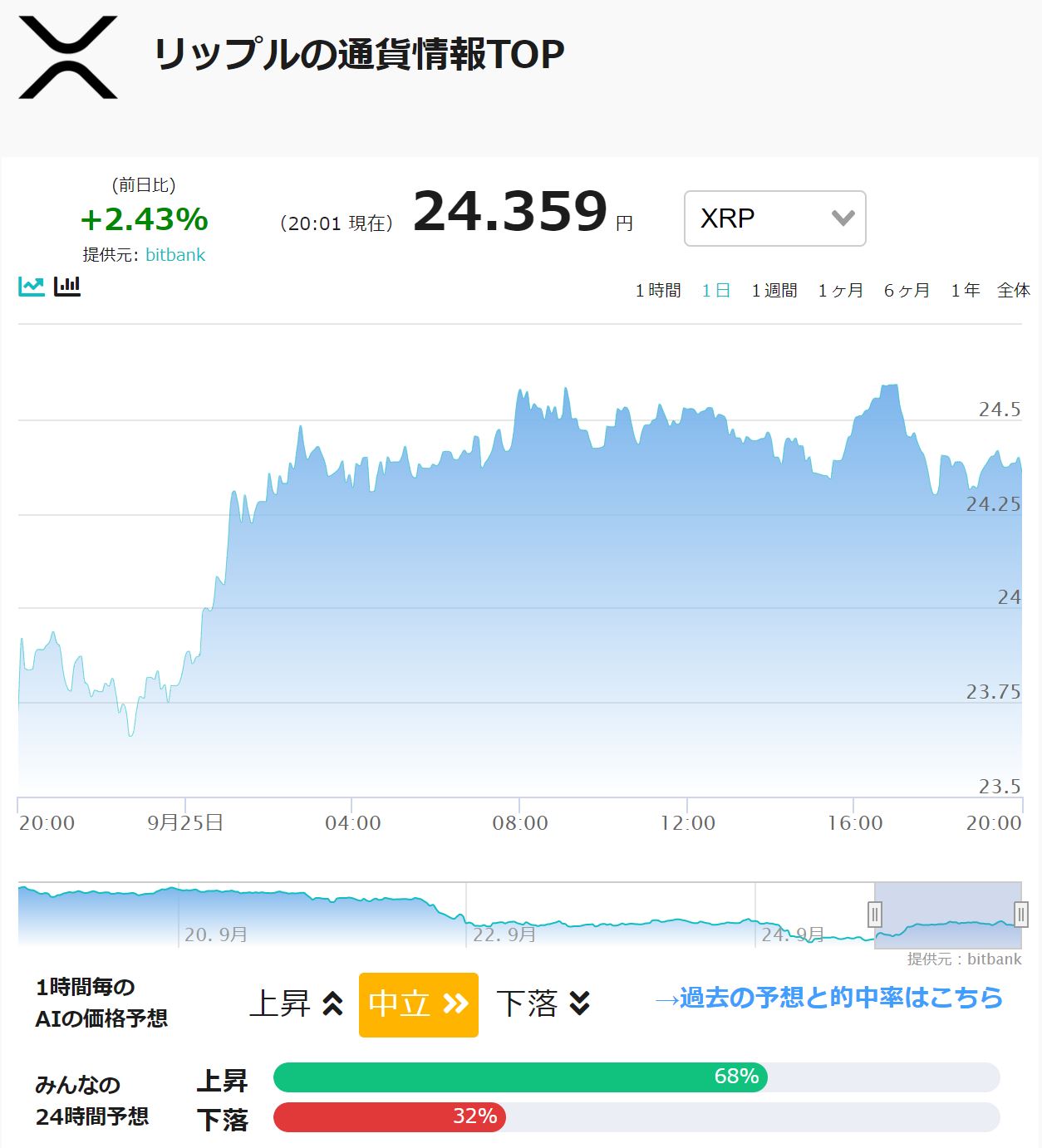Switch to the 1時間 timeframe tab
The height and width of the screenshot is (1148, 1042).
coord(657,291)
